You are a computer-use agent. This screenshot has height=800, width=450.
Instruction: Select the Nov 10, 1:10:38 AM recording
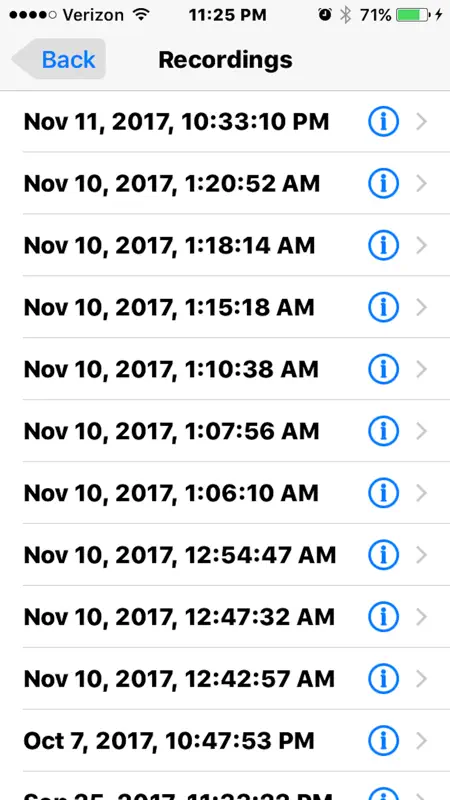point(225,369)
